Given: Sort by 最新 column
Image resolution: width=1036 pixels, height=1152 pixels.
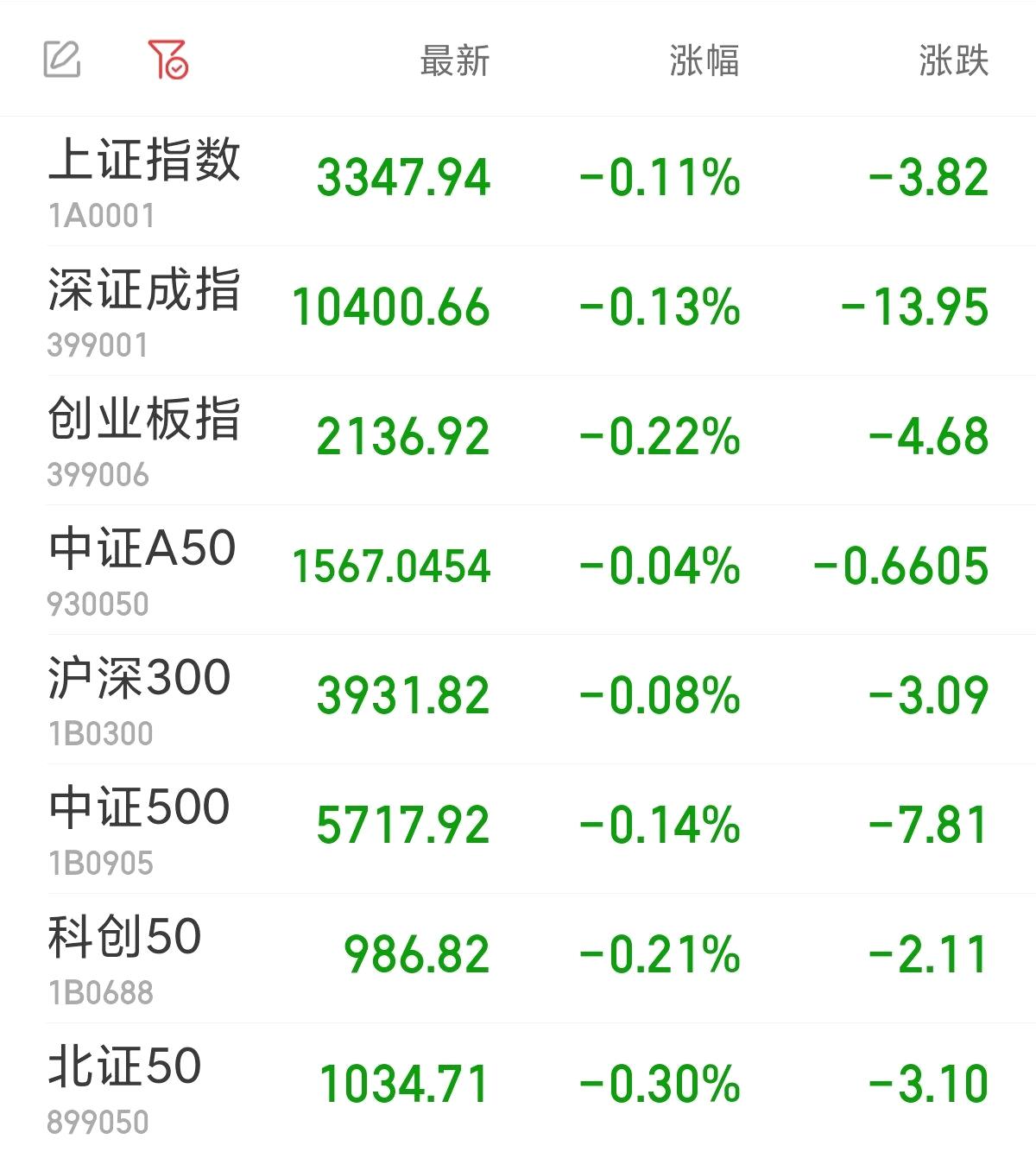Looking at the screenshot, I should pyautogui.click(x=454, y=61).
